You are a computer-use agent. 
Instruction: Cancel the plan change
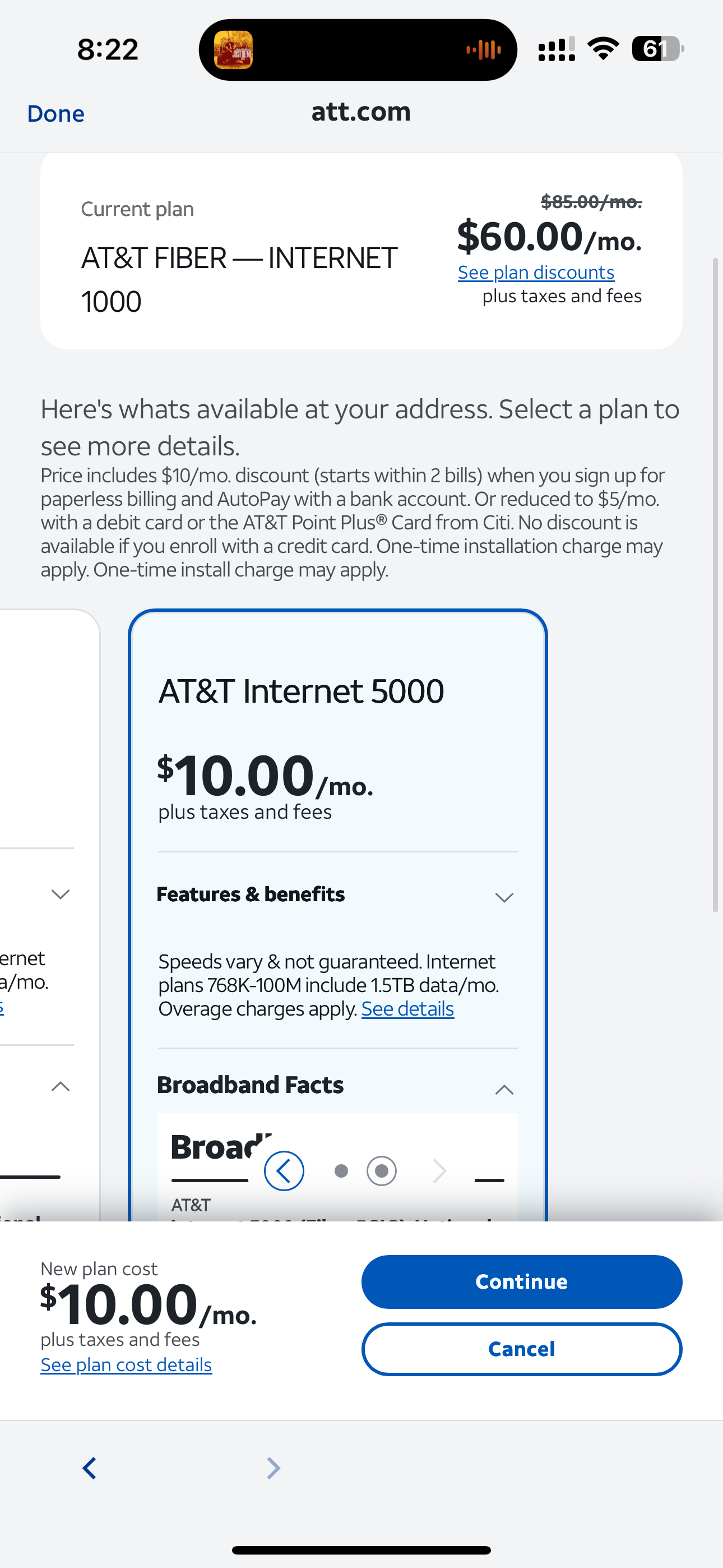(x=522, y=1349)
